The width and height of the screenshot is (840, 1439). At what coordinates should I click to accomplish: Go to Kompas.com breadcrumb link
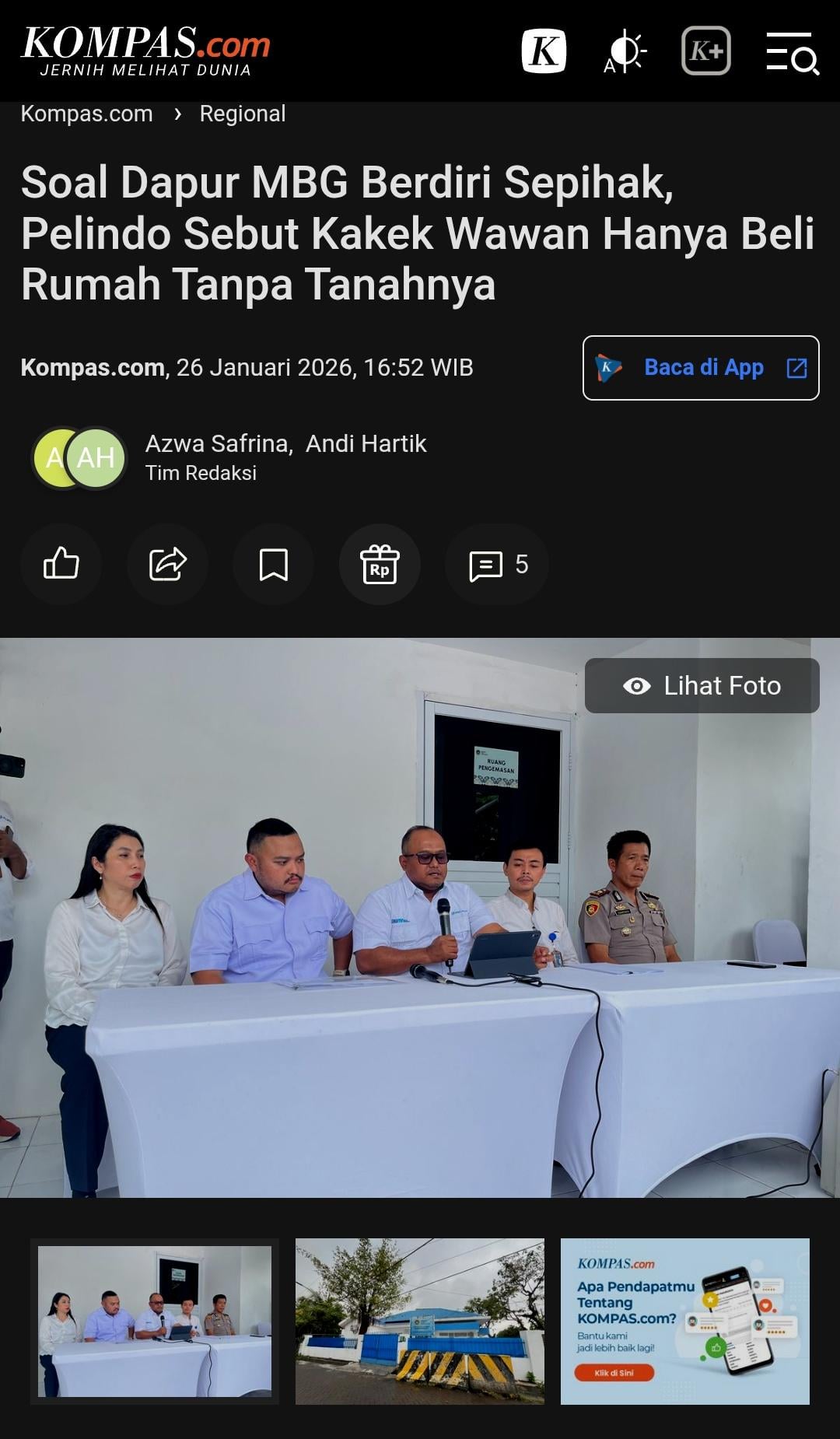[x=86, y=114]
